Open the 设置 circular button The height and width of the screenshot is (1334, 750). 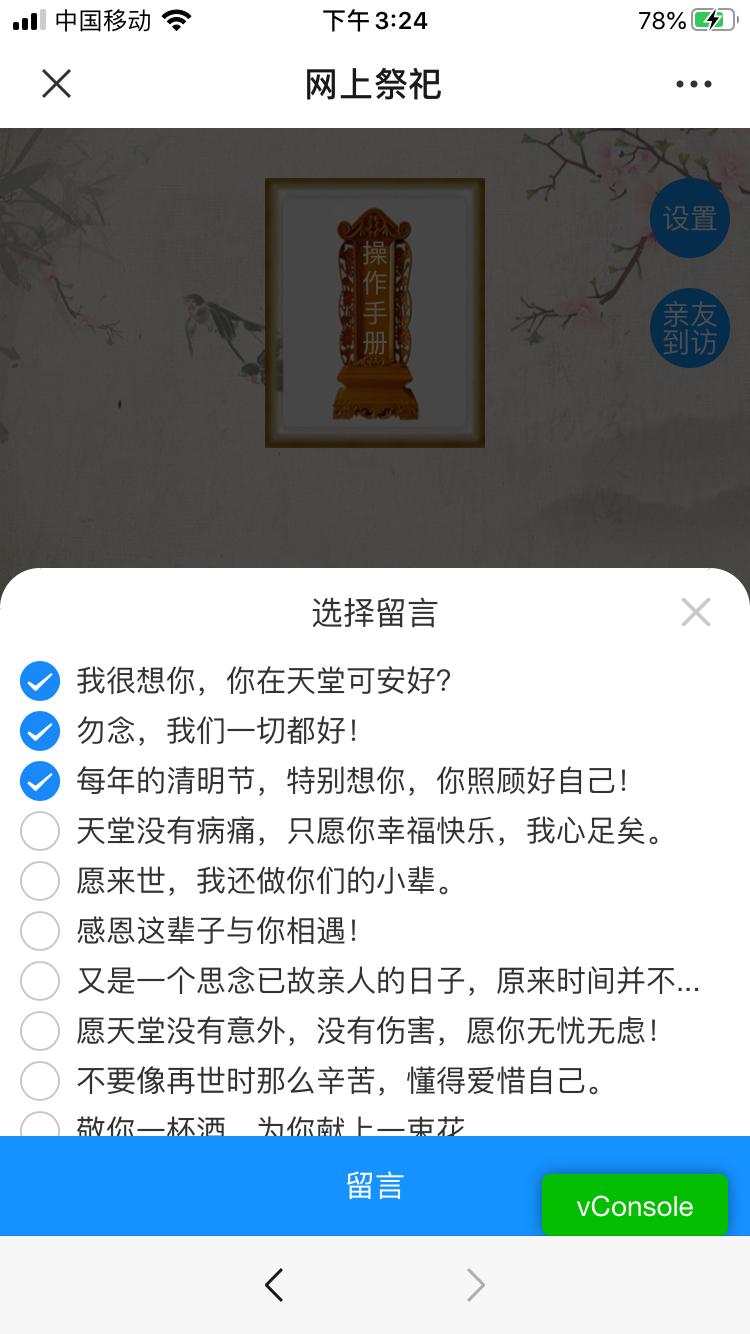(x=690, y=218)
